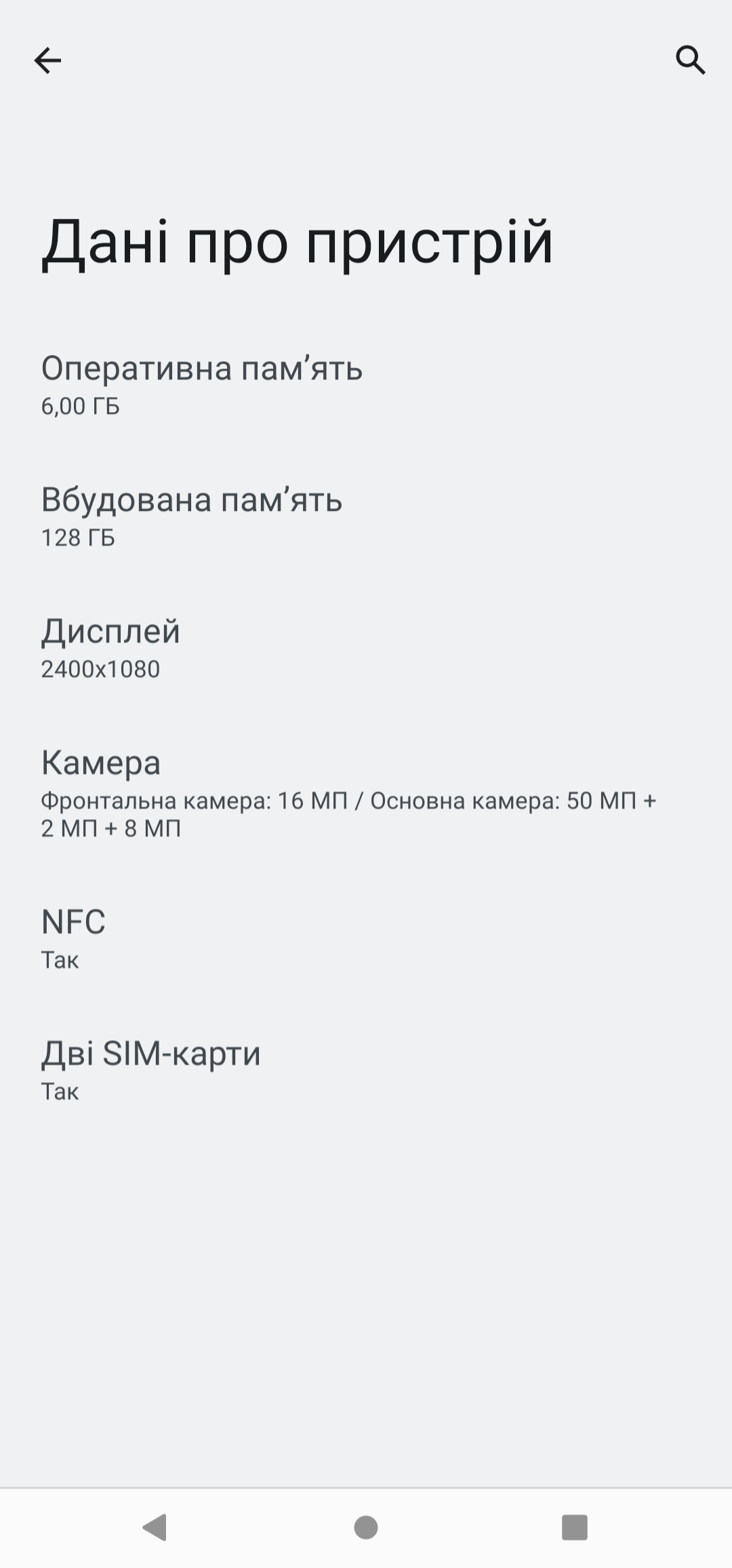Go to the home screen
The width and height of the screenshot is (732, 1568).
[366, 1527]
